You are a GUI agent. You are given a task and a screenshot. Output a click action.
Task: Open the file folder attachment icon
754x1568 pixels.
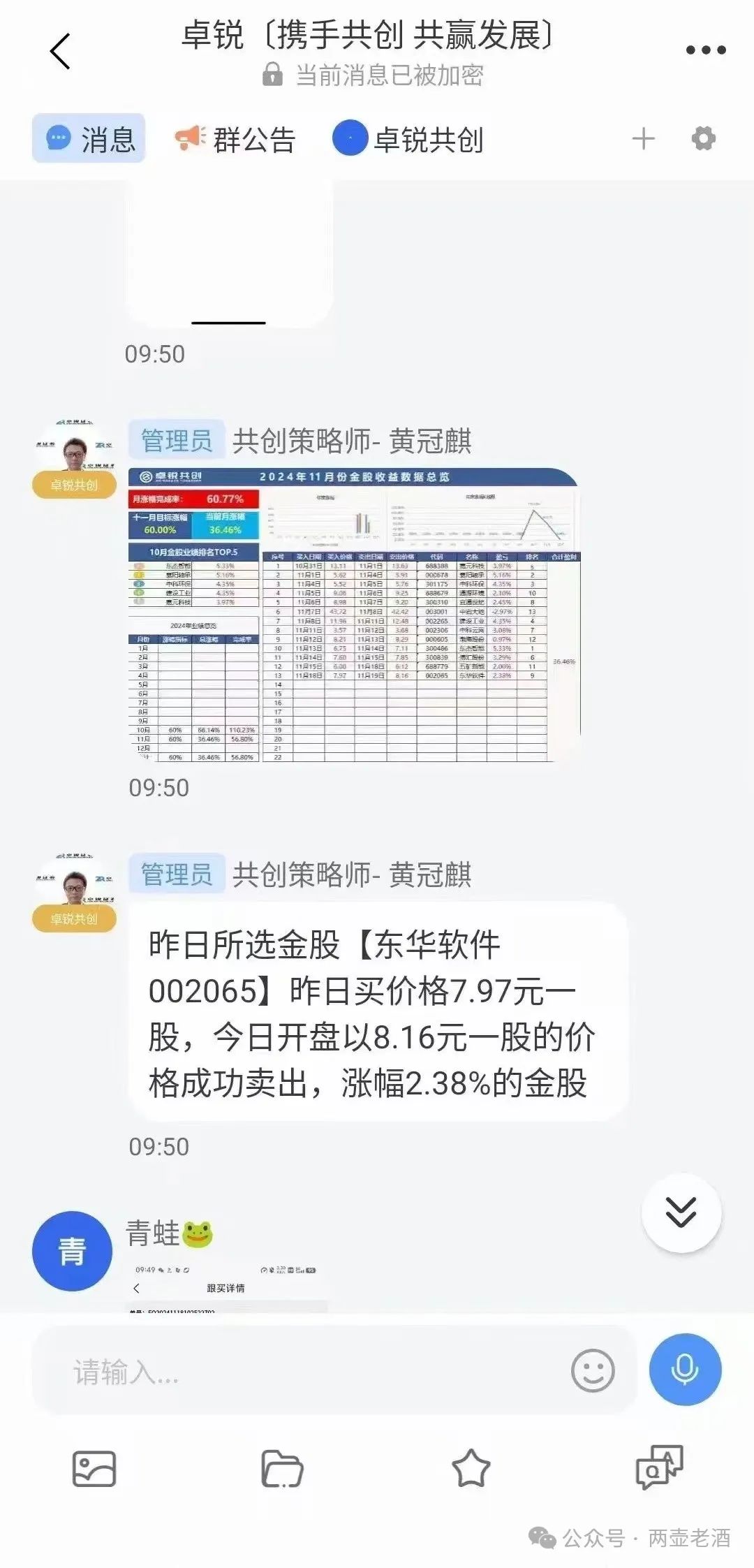point(282,1470)
